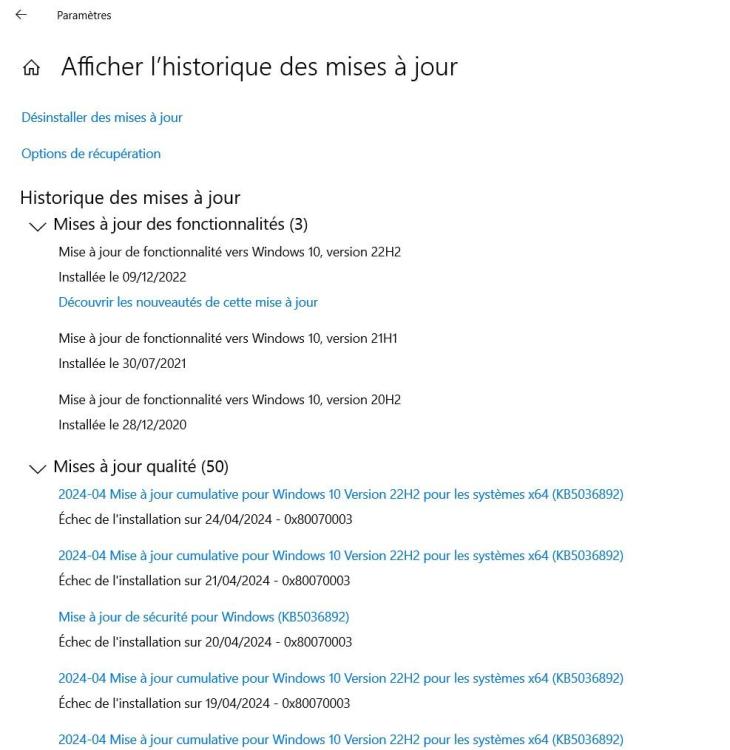Image resolution: width=730 pixels, height=750 pixels.
Task: Open the cumulative update link failed on 24/04/2024
Action: tap(340, 494)
